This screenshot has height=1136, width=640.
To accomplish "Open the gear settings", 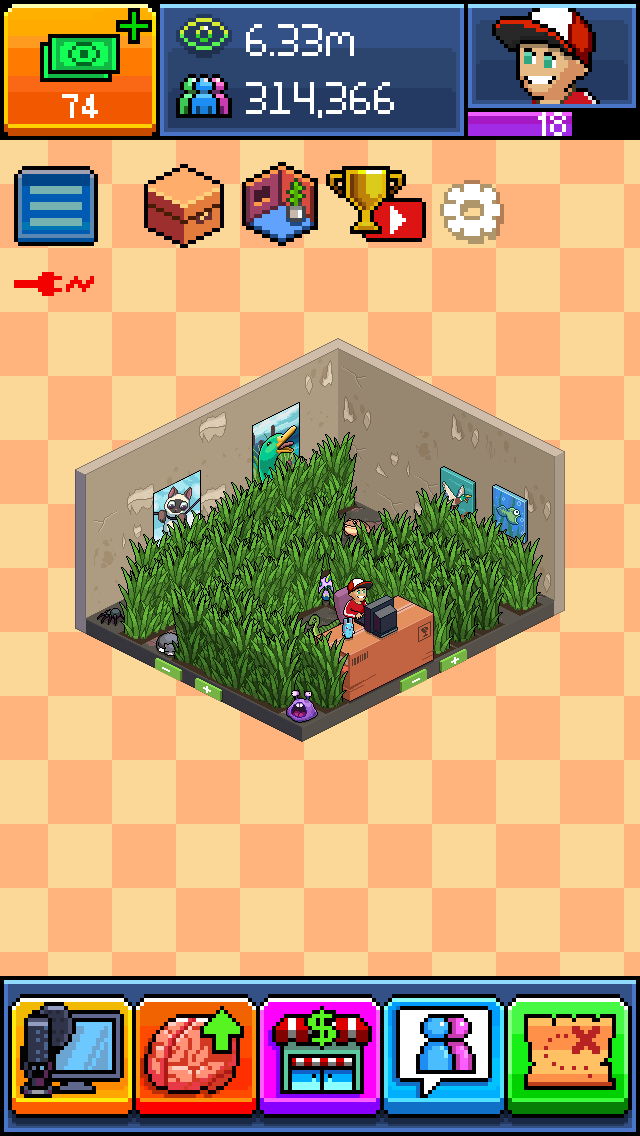I will click(471, 210).
